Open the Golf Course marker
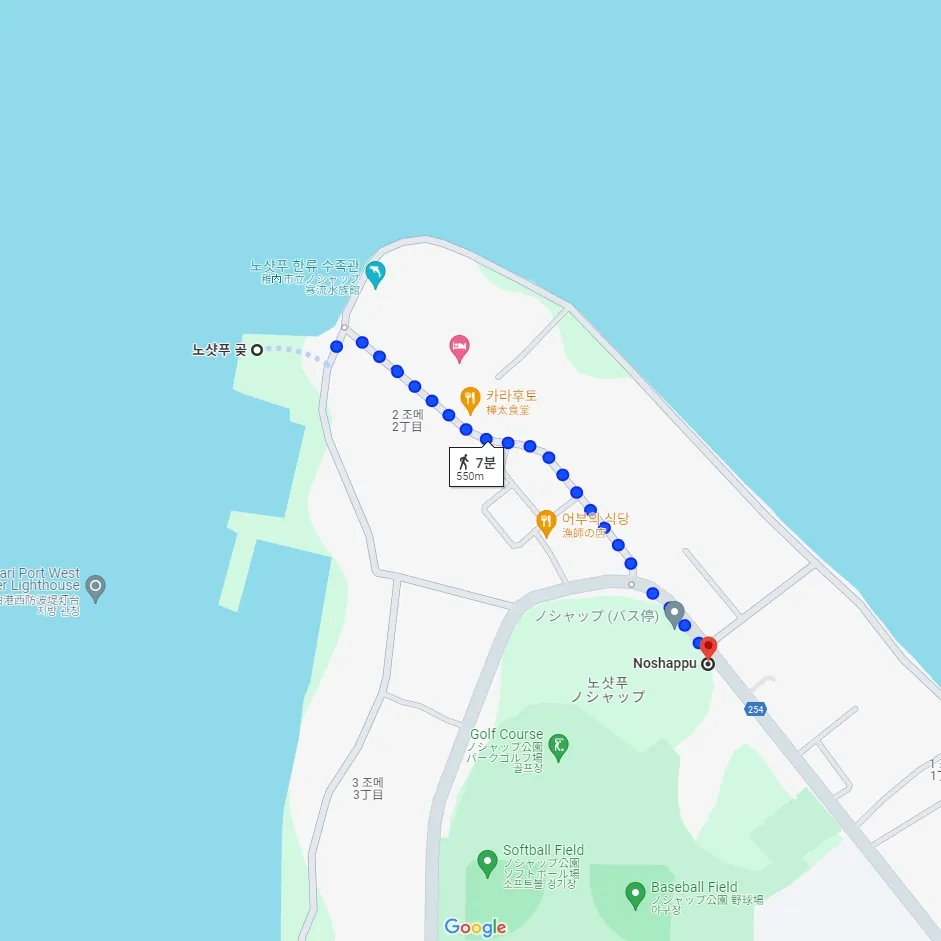 (559, 746)
